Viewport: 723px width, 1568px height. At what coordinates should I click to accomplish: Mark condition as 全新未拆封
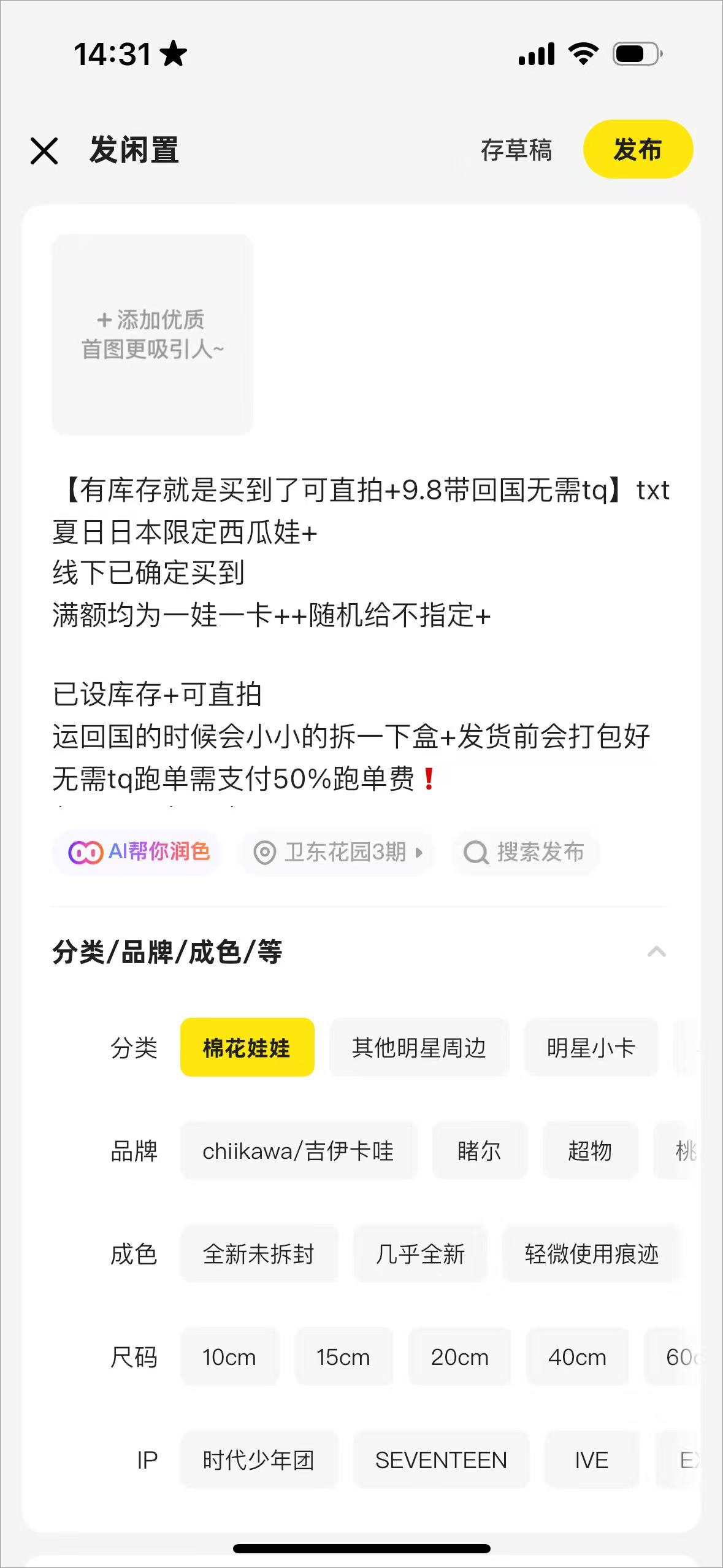(258, 1254)
